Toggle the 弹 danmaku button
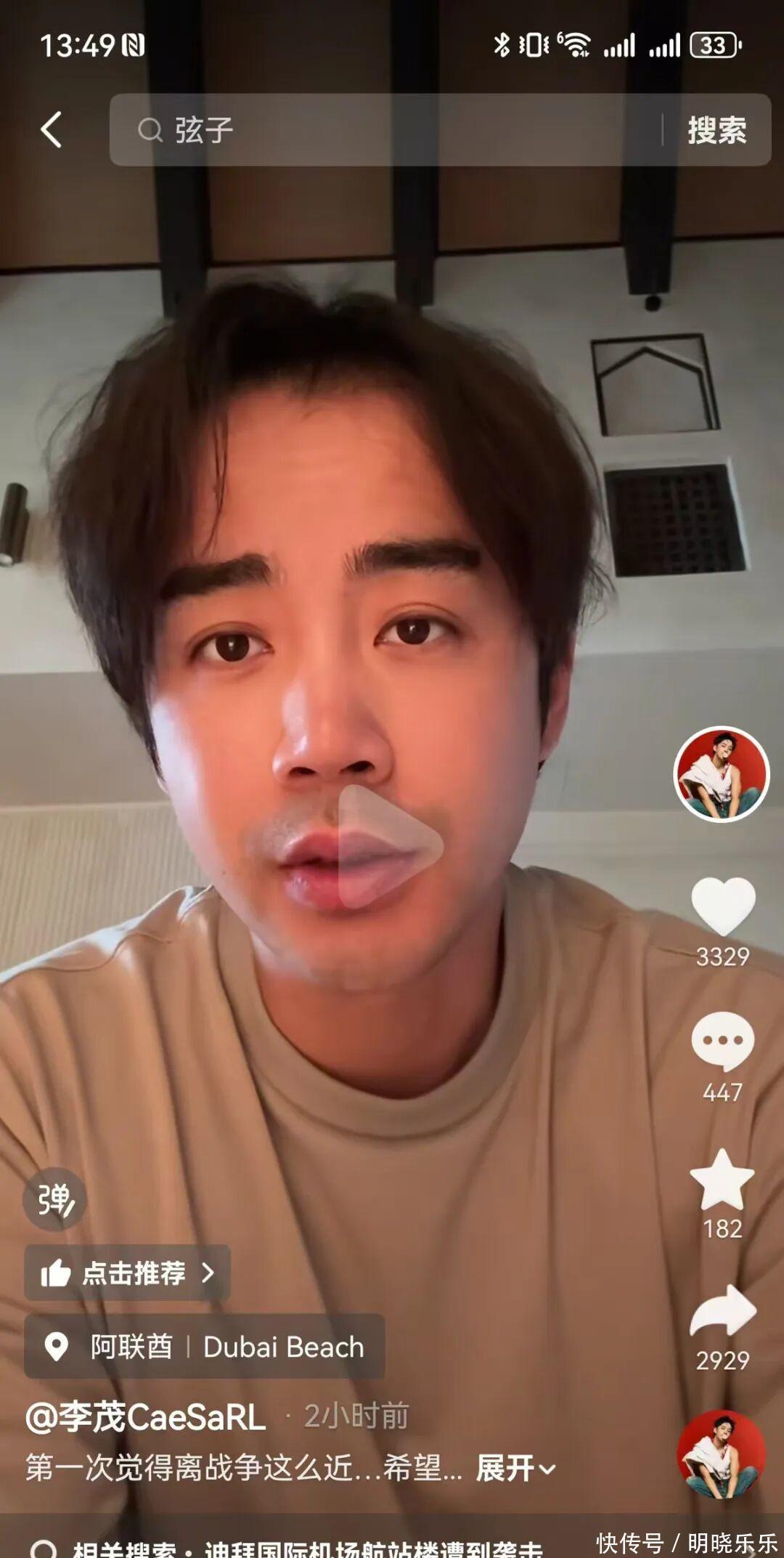The image size is (784, 1558). 55,1199
